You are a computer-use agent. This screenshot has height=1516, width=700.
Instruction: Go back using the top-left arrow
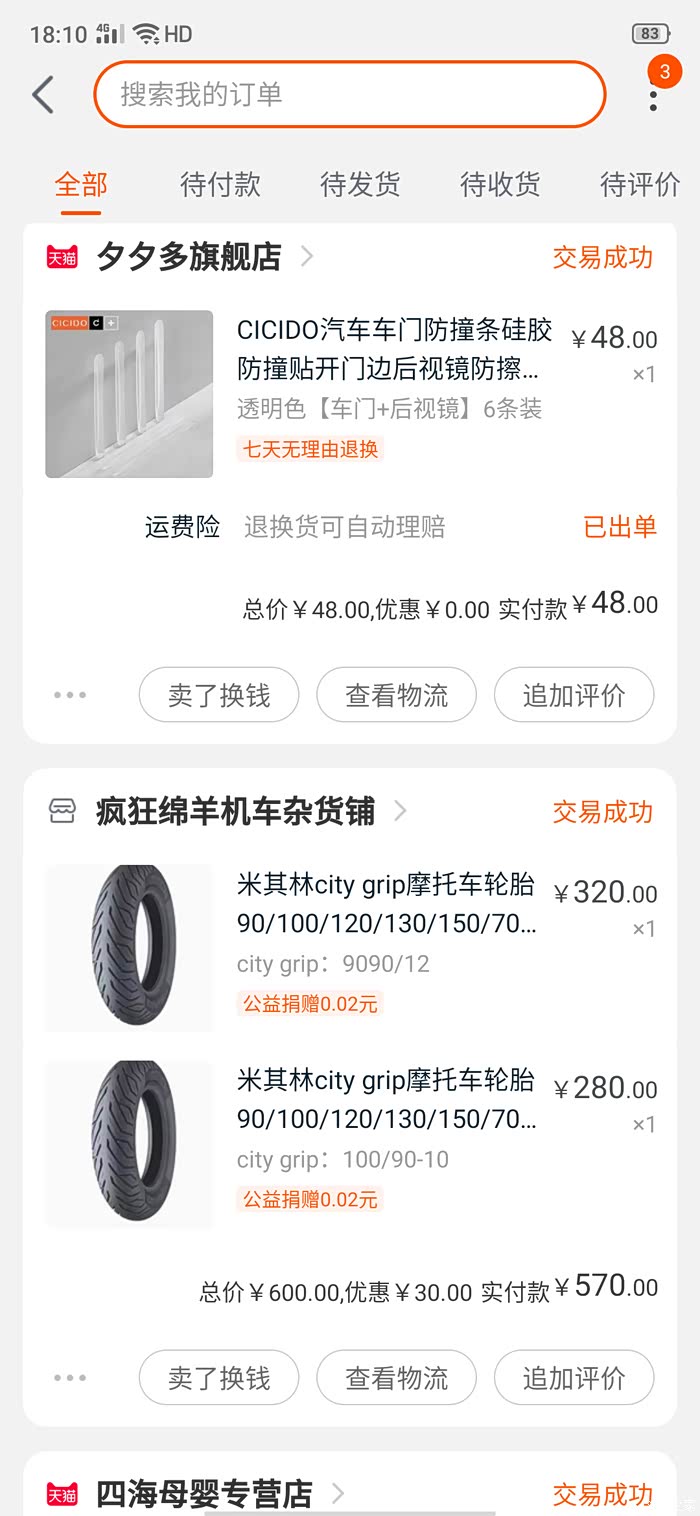(43, 95)
